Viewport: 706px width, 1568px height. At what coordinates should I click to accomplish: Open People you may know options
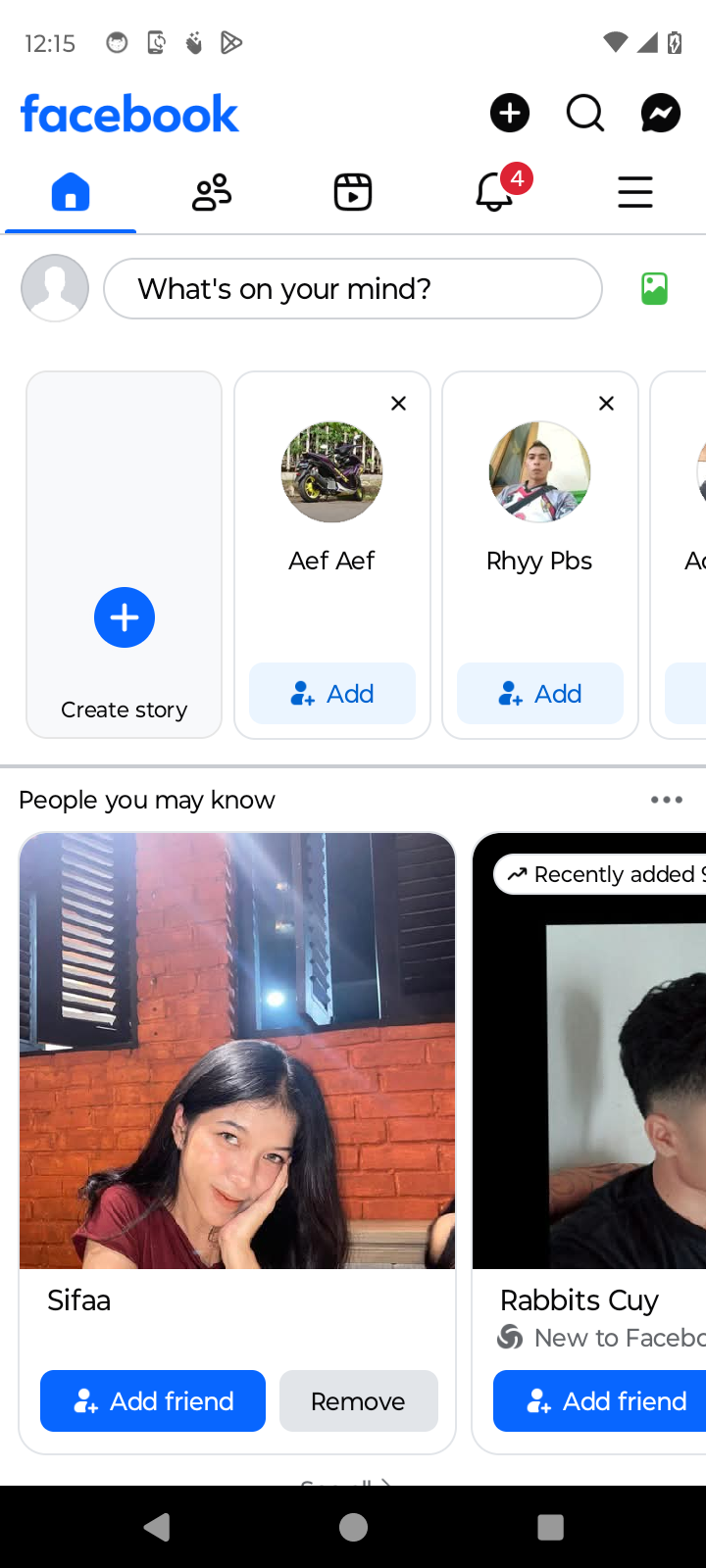coord(667,800)
